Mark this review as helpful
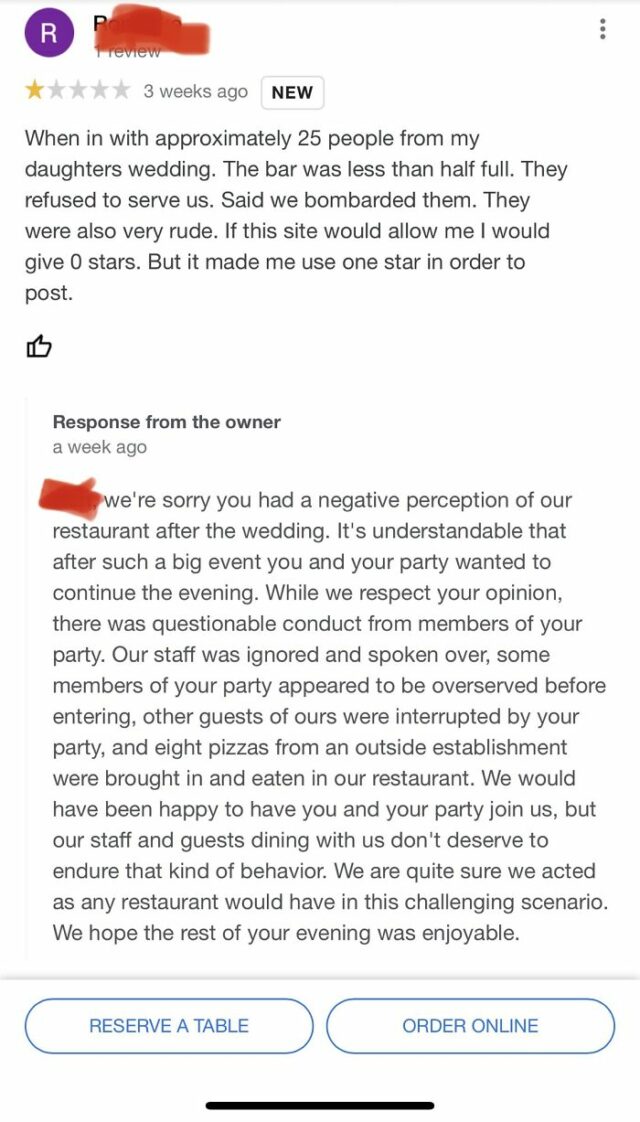640x1122 pixels. [x=38, y=347]
